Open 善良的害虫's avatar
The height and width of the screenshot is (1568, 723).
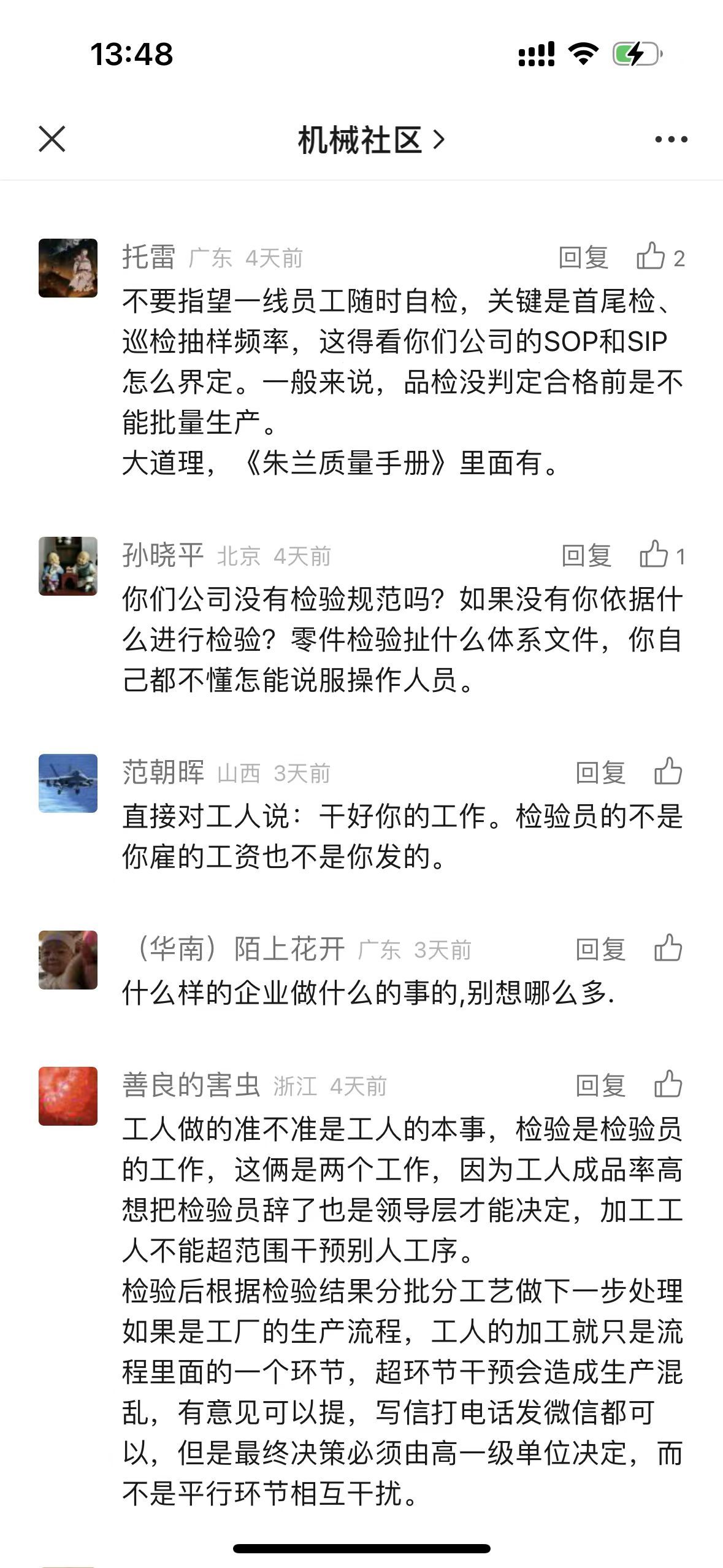[x=68, y=1096]
